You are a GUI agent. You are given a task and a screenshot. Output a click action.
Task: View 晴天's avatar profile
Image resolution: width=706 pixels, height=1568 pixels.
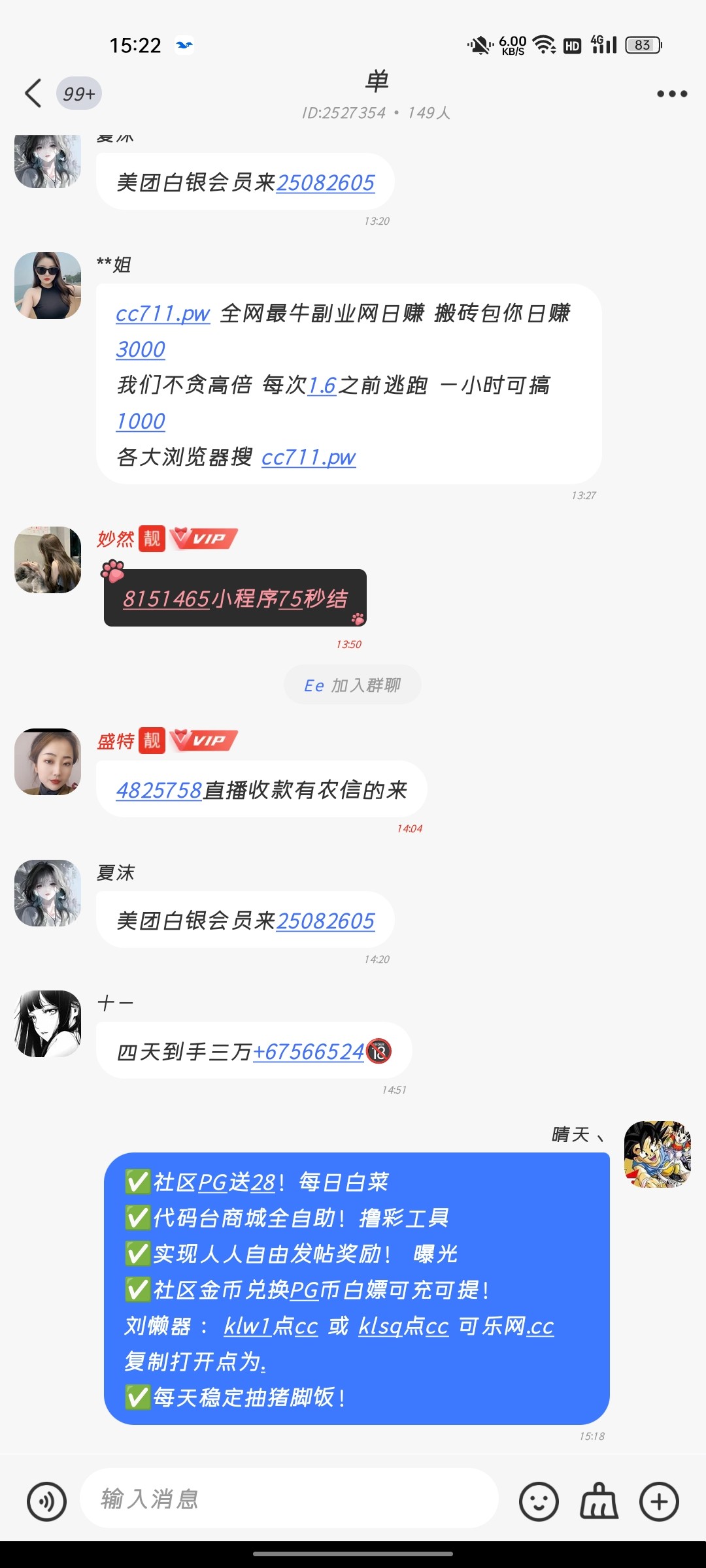tap(657, 1154)
